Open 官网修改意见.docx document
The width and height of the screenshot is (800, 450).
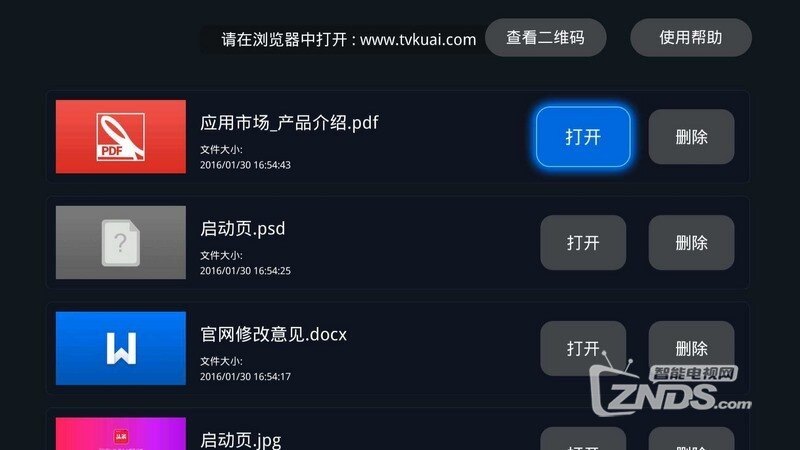pyautogui.click(x=583, y=348)
